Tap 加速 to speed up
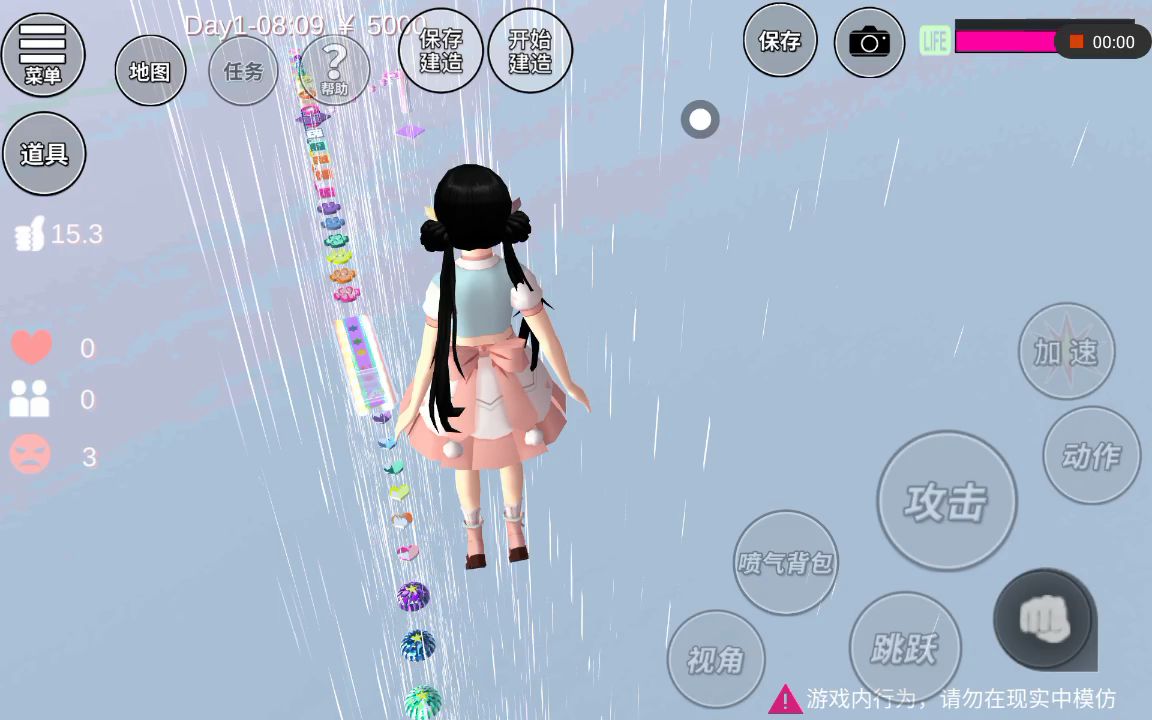This screenshot has width=1152, height=720. click(1066, 352)
